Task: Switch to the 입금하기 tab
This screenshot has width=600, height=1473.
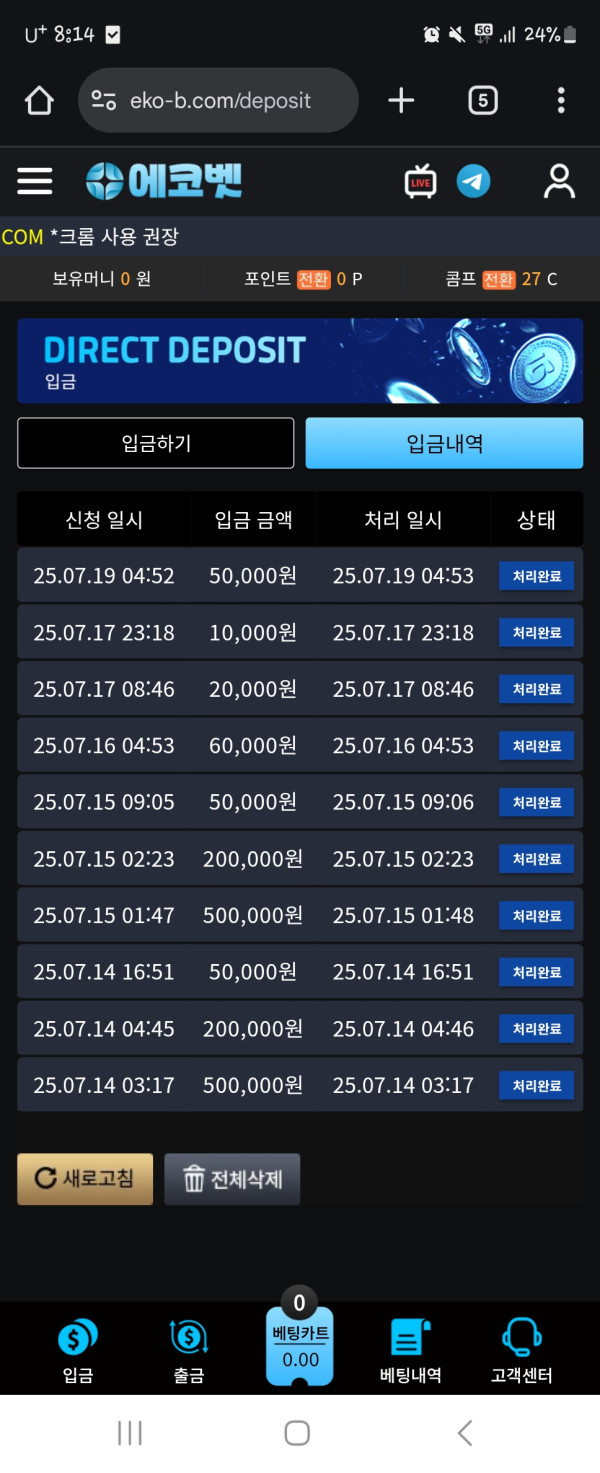Action: tap(156, 443)
